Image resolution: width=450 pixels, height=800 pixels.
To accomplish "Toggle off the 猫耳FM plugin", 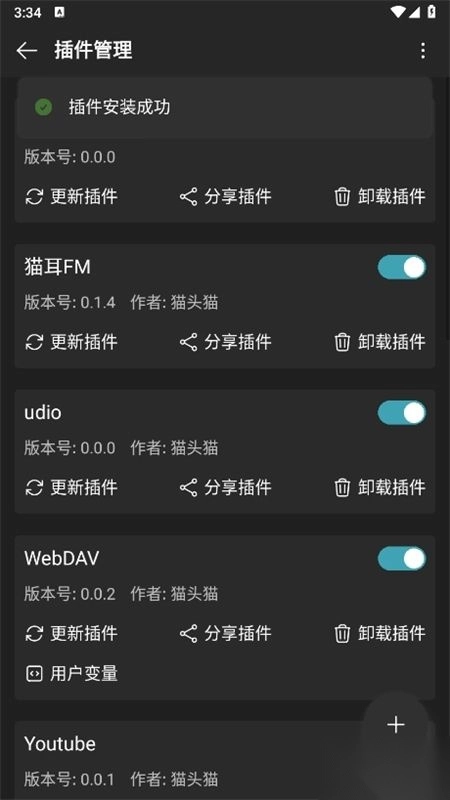I will click(x=402, y=267).
